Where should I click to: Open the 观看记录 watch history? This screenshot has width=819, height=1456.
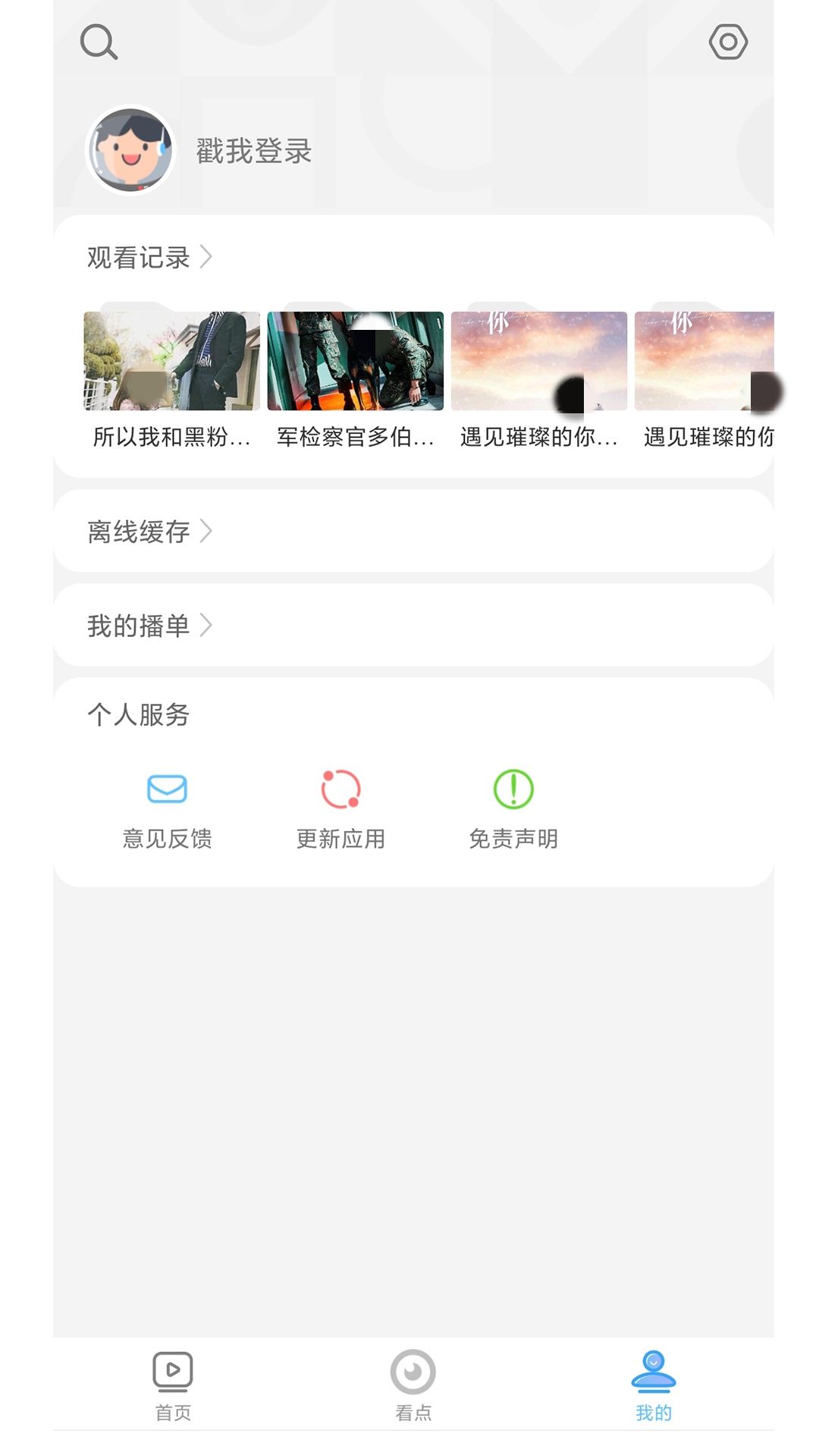[149, 257]
